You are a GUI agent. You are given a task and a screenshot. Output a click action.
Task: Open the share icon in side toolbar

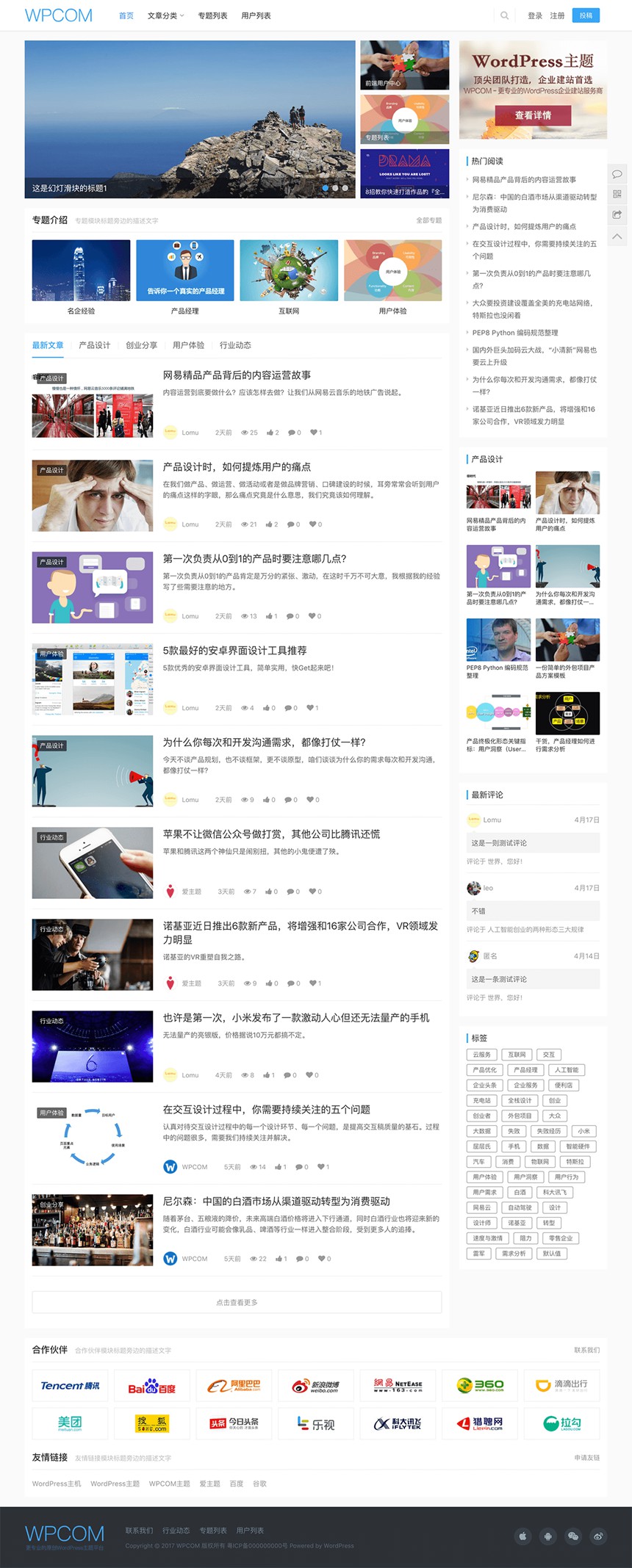[x=617, y=214]
